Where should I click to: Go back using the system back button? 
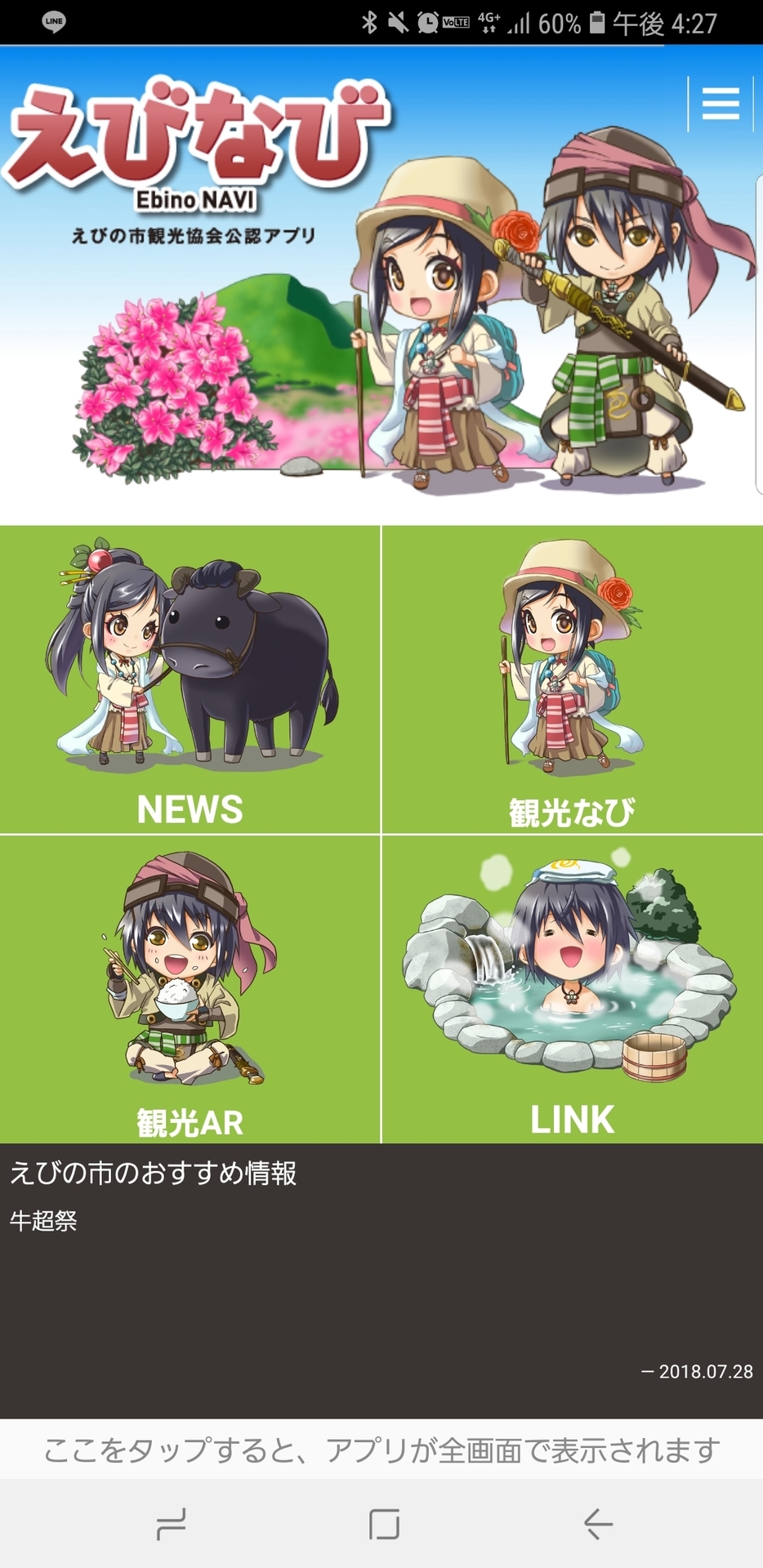tap(598, 1524)
